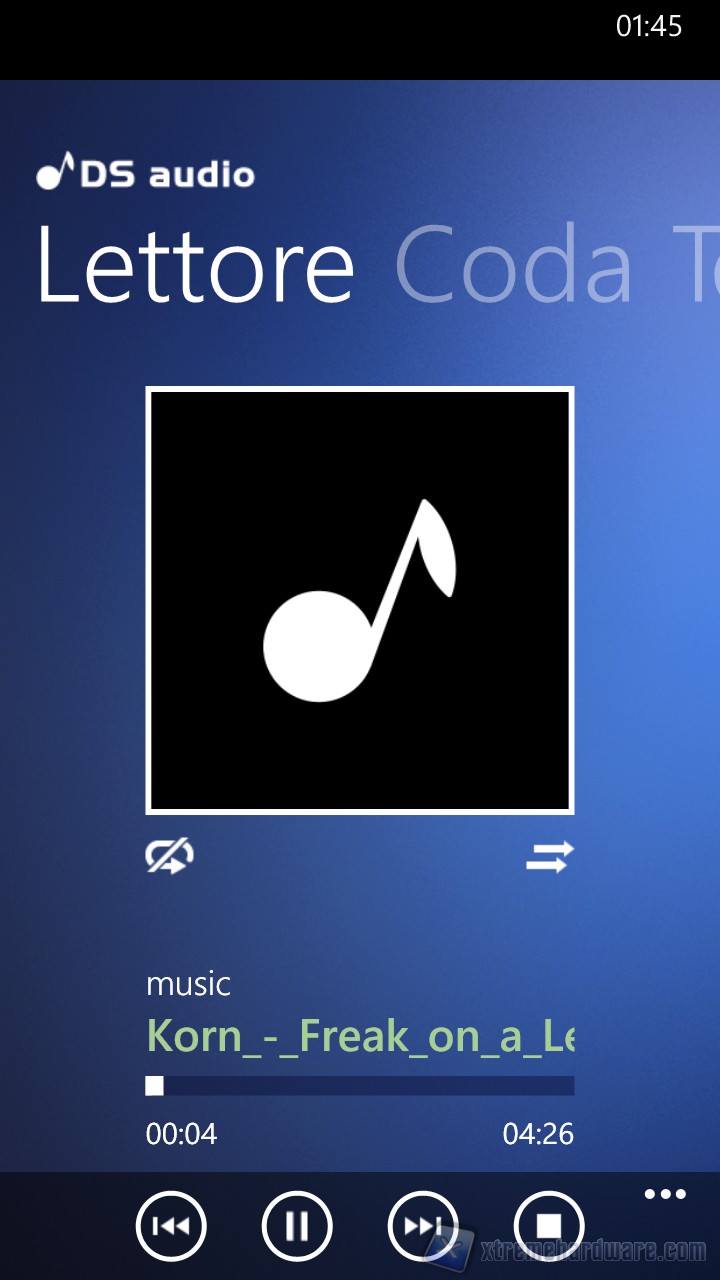This screenshot has width=720, height=1280.
Task: Skip back to the previous track
Action: tap(171, 1226)
